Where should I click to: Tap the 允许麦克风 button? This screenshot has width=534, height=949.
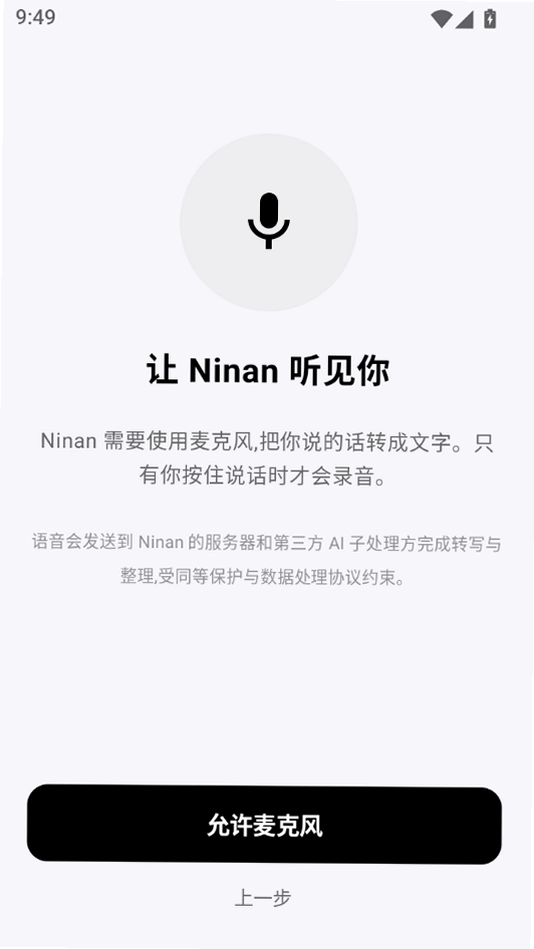click(x=264, y=824)
